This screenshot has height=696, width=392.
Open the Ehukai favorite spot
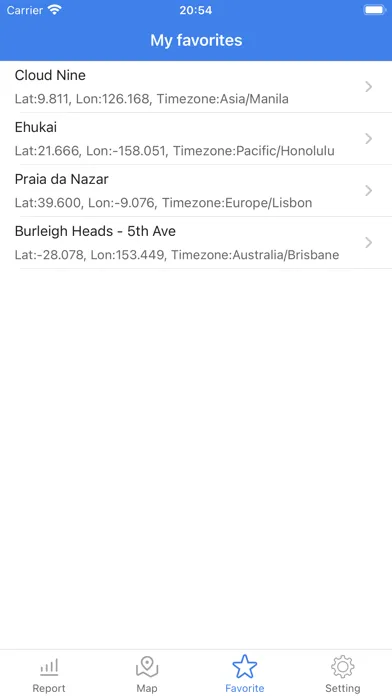click(x=196, y=138)
